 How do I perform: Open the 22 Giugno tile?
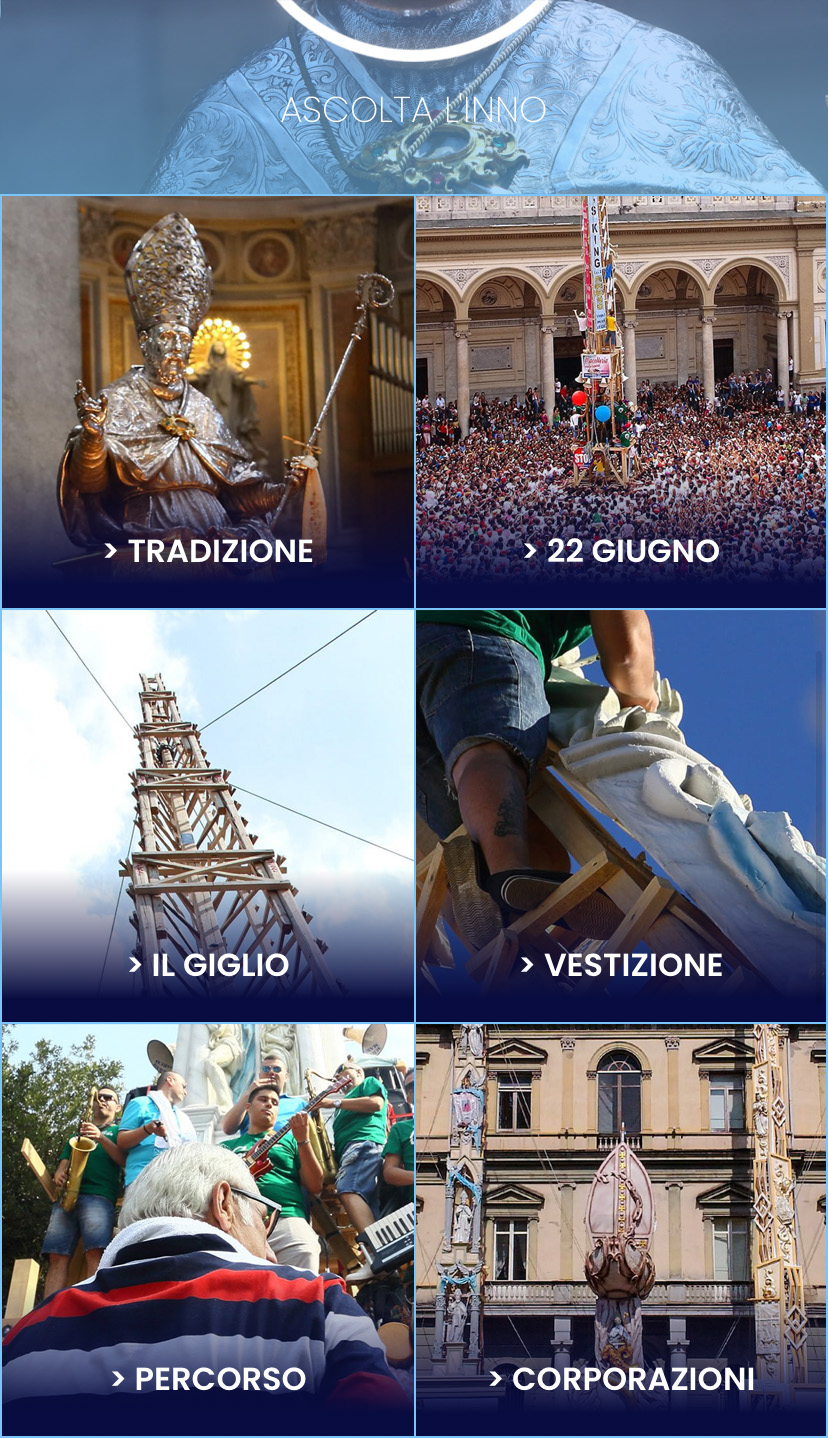coord(621,402)
